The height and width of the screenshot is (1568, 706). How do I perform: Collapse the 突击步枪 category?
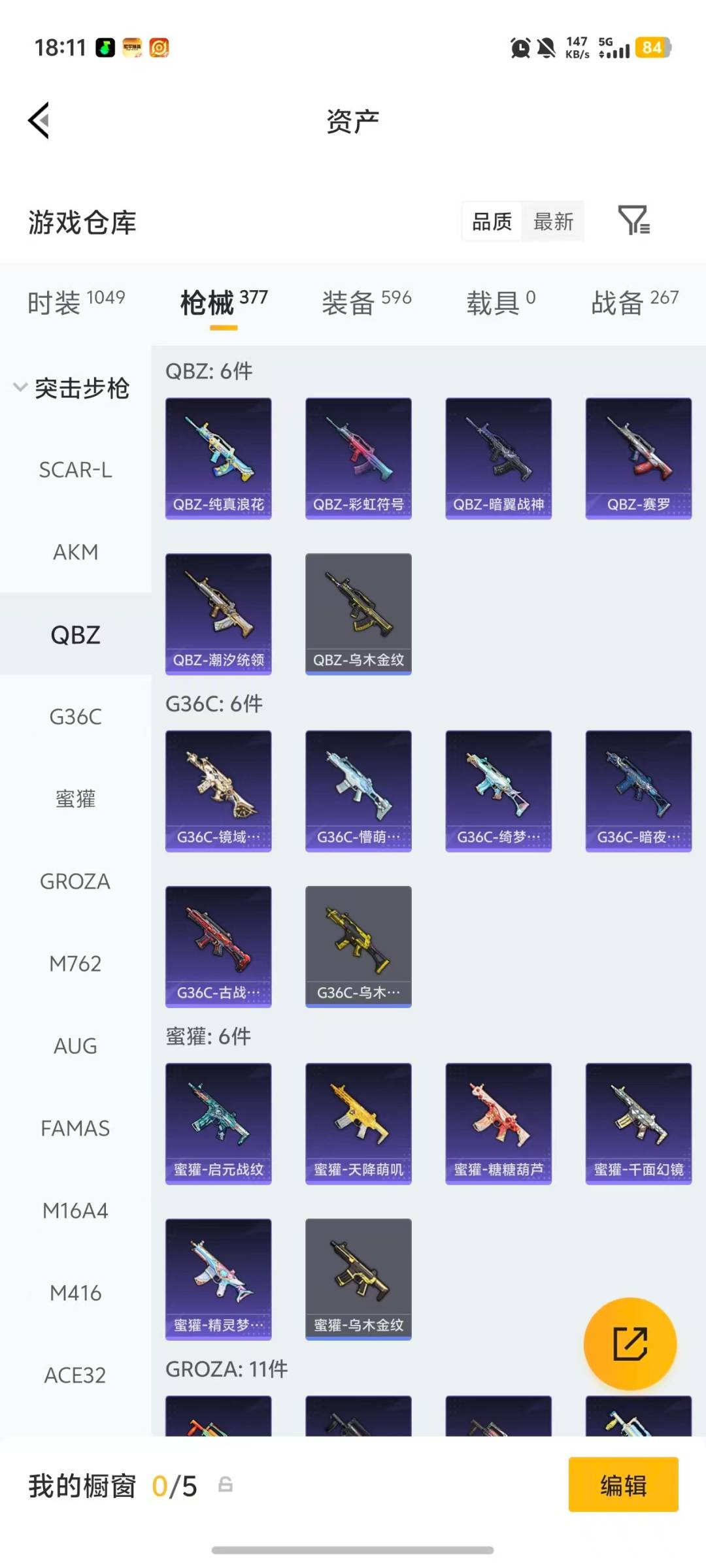point(72,388)
